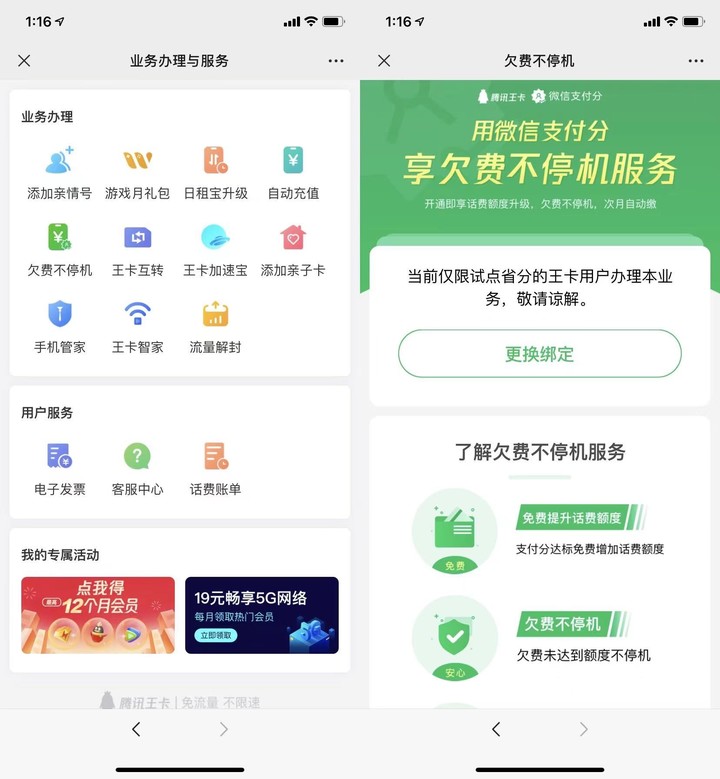The width and height of the screenshot is (720, 779).
Task: Open 流量解封
Action: (x=216, y=326)
